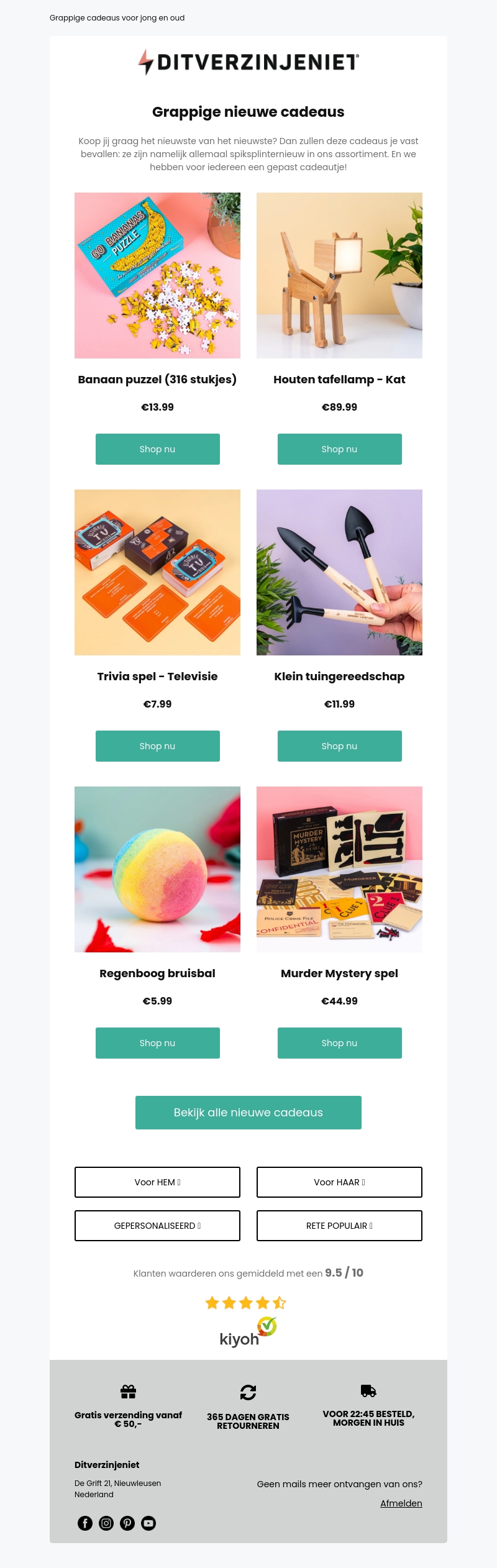Open the GEPERSONALISEERD category
This screenshot has height=1568, width=497.
click(x=157, y=1226)
